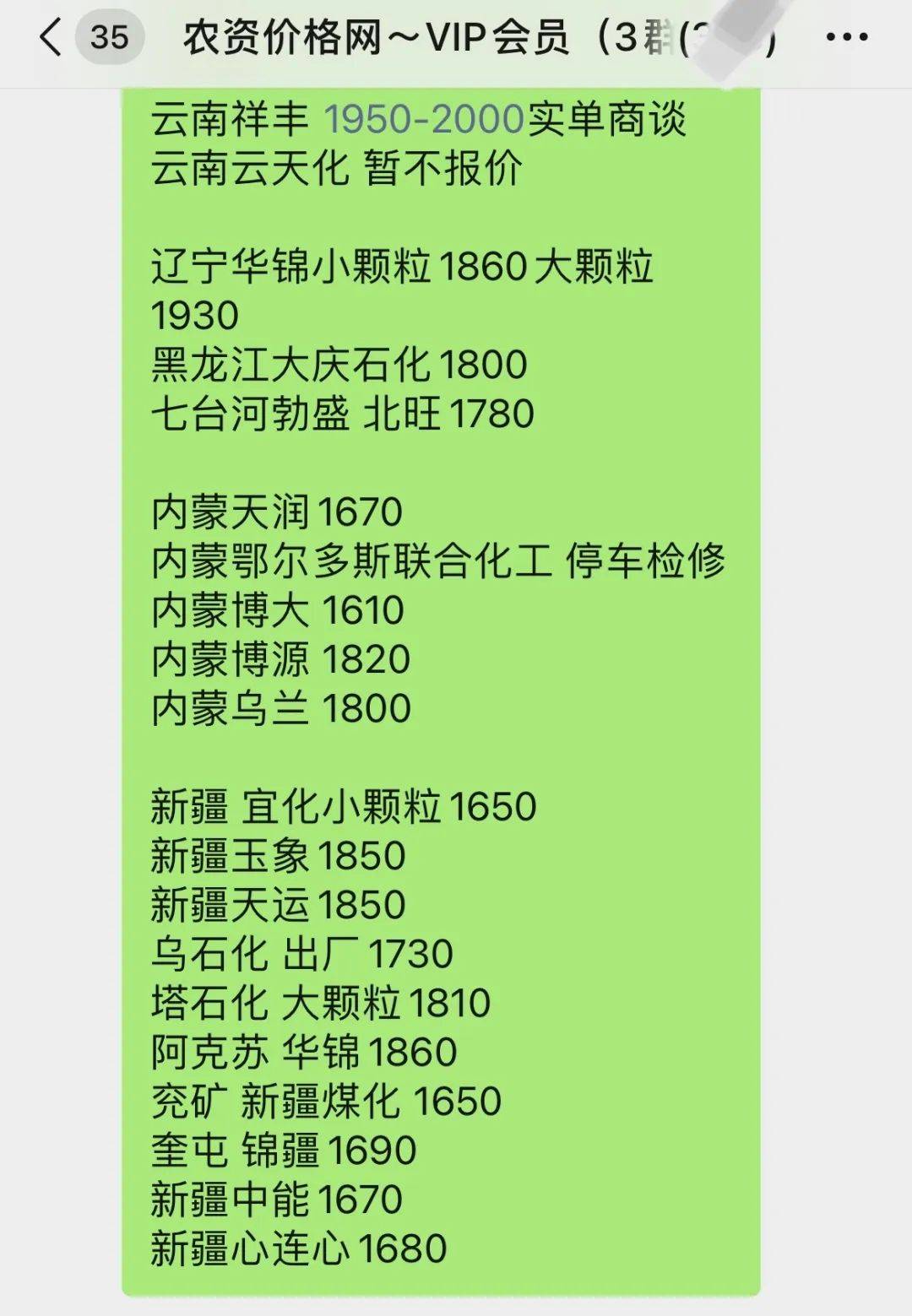
Task: Select the obscured sticker in the title bar
Action: tap(722, 37)
